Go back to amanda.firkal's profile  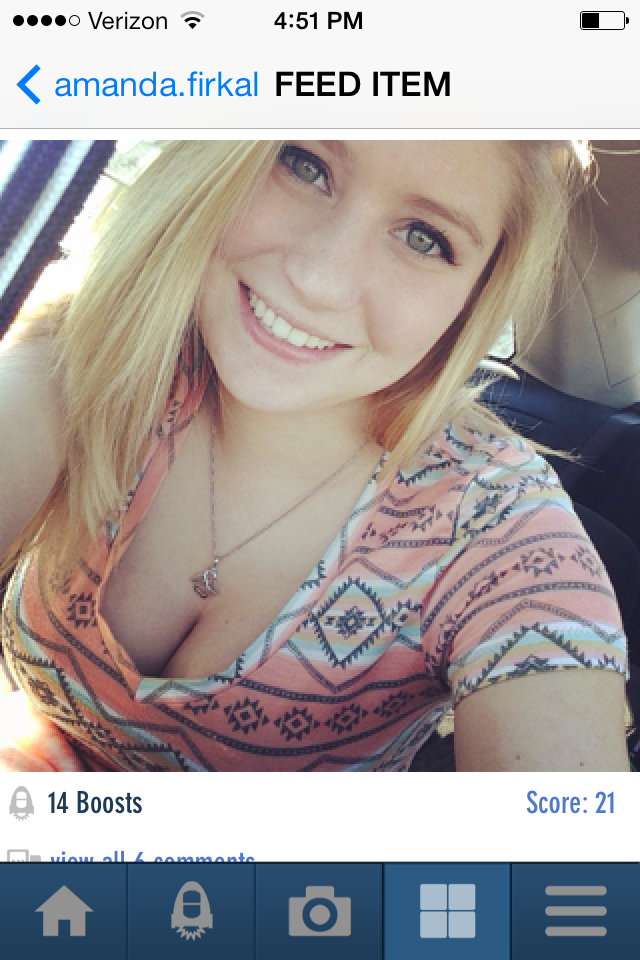(x=137, y=85)
